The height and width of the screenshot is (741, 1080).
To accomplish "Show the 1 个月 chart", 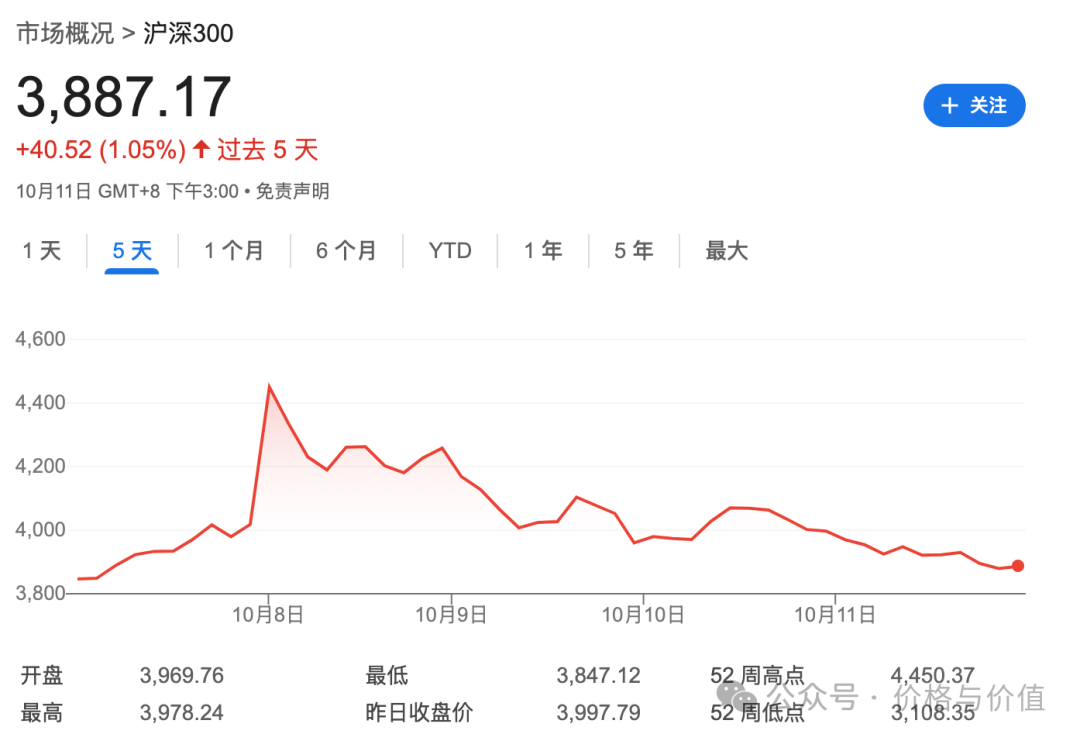I will click(x=234, y=251).
